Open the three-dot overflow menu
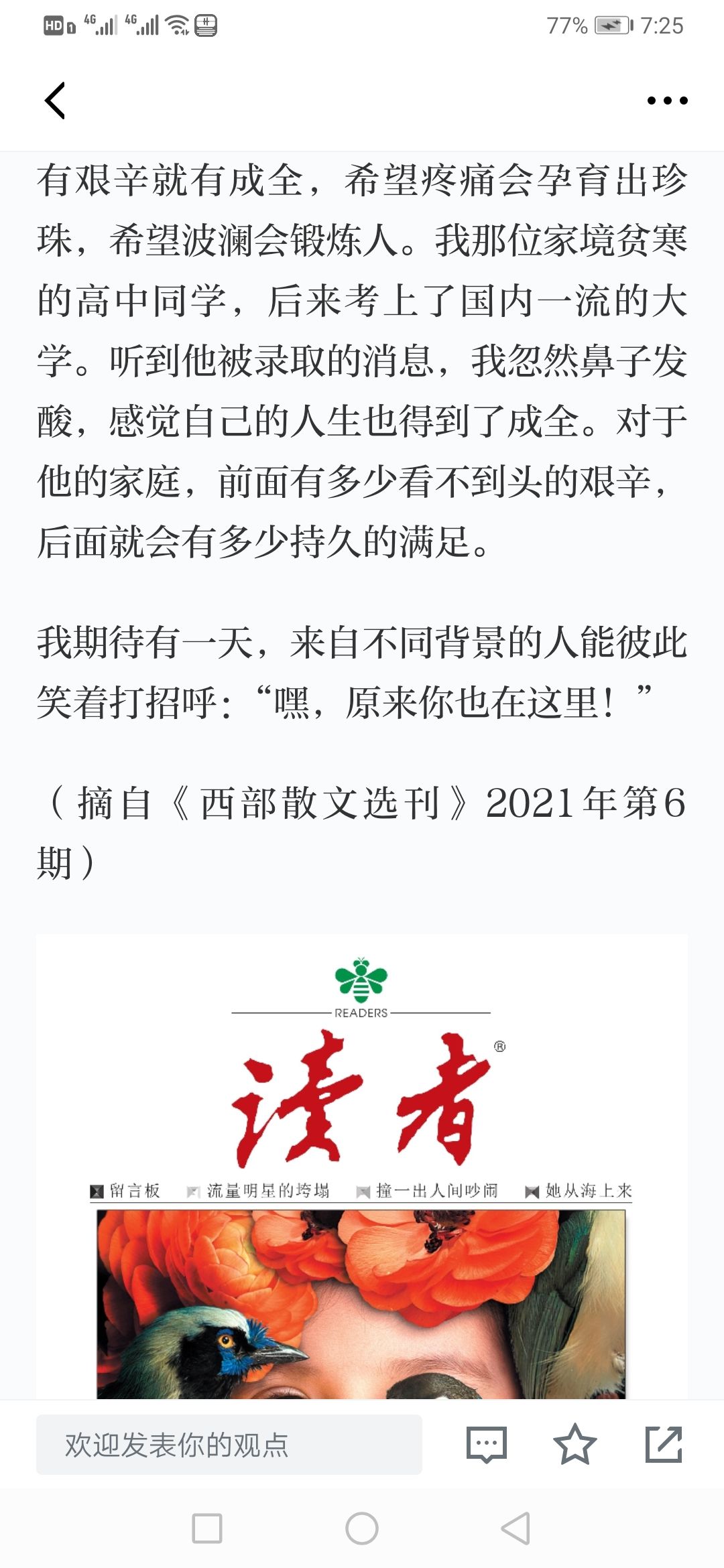This screenshot has width=724, height=1568. (x=667, y=101)
